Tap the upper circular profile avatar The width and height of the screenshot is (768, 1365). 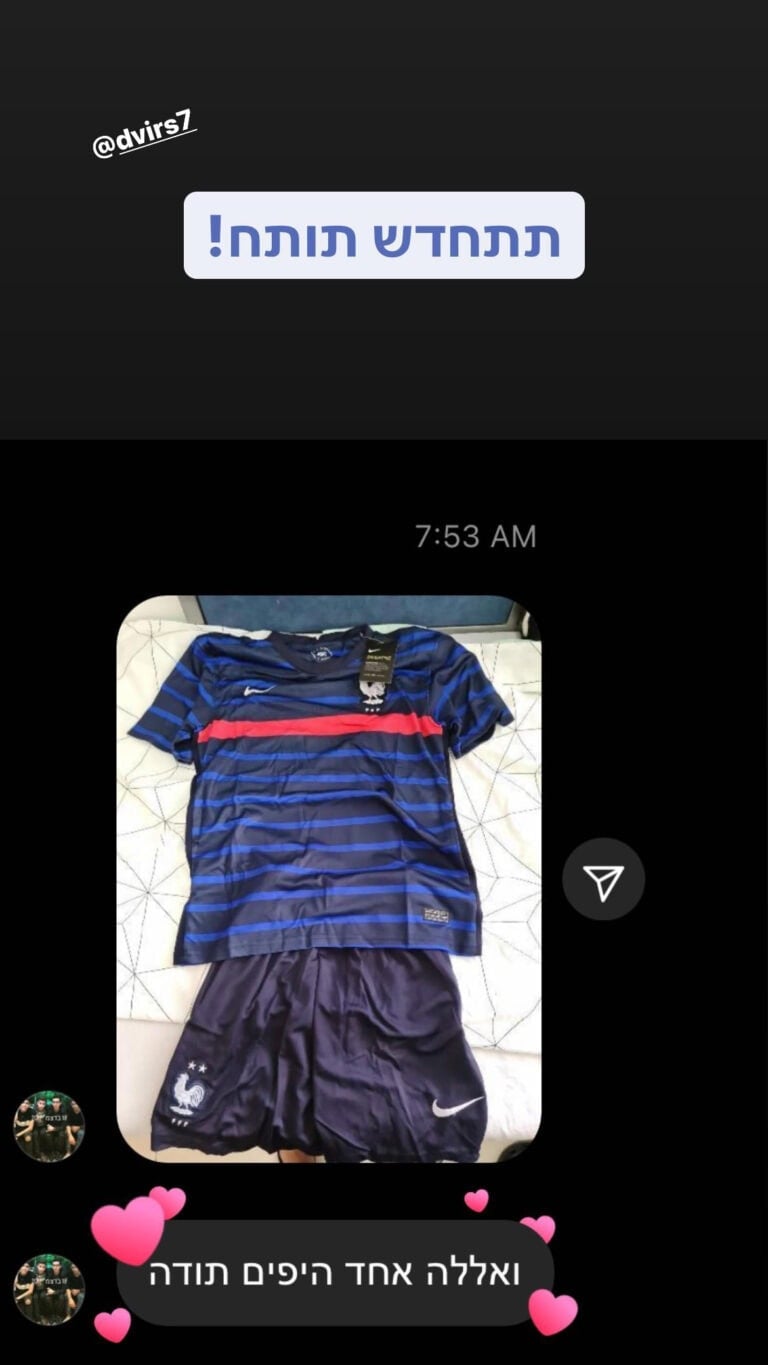pyautogui.click(x=49, y=1126)
